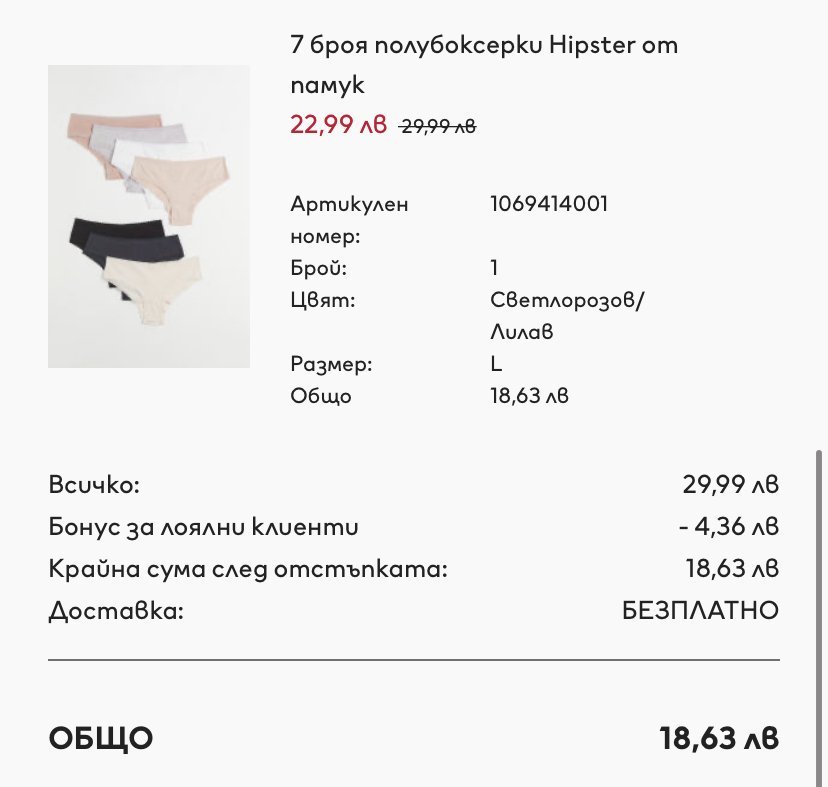This screenshot has height=787, width=828.
Task: Open the Hipster cotton briefs product image
Action: (149, 217)
